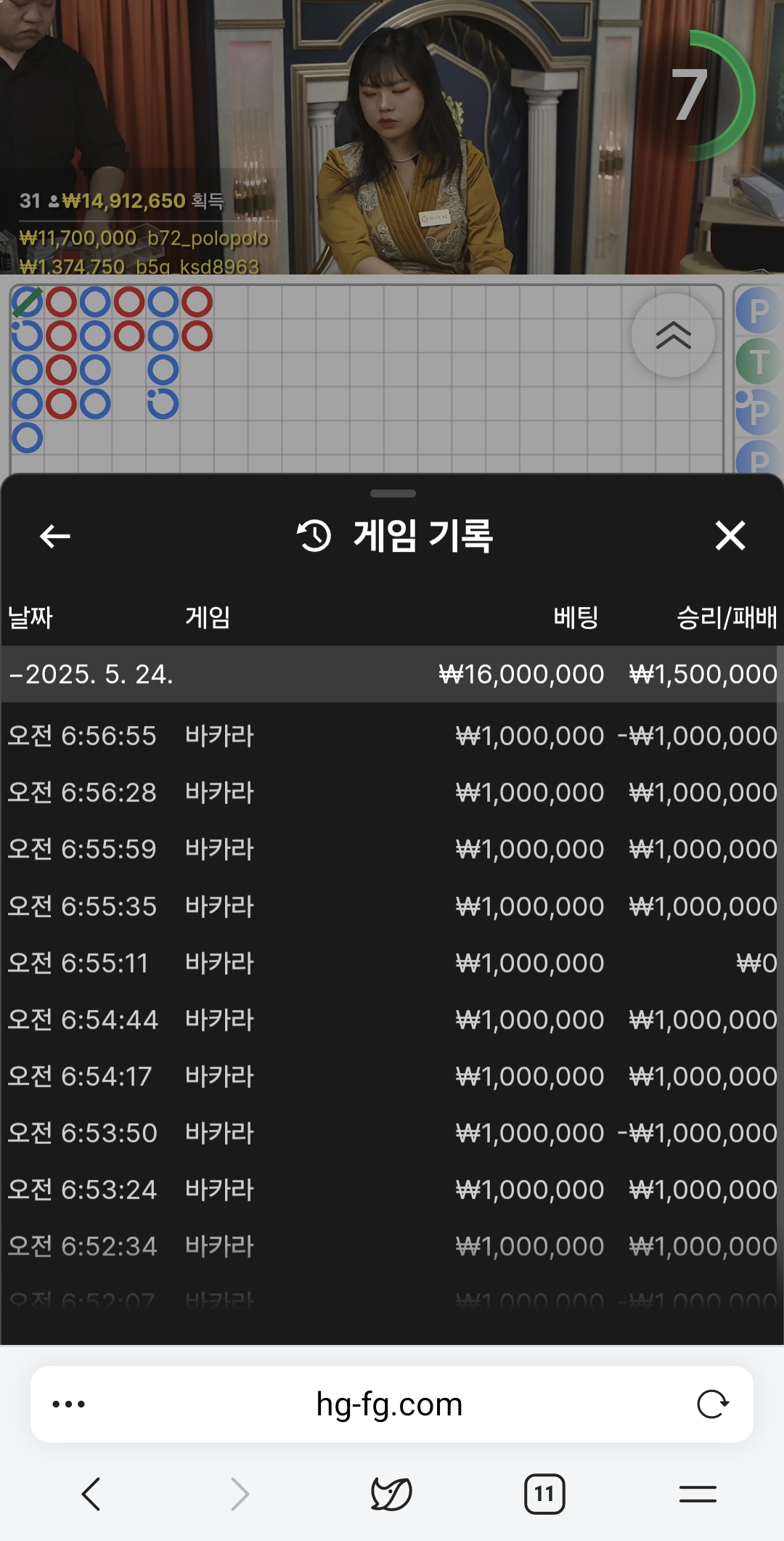Open the baccarat record at 오전 6:55:59
Image resolution: width=784 pixels, height=1541 pixels.
(392, 849)
